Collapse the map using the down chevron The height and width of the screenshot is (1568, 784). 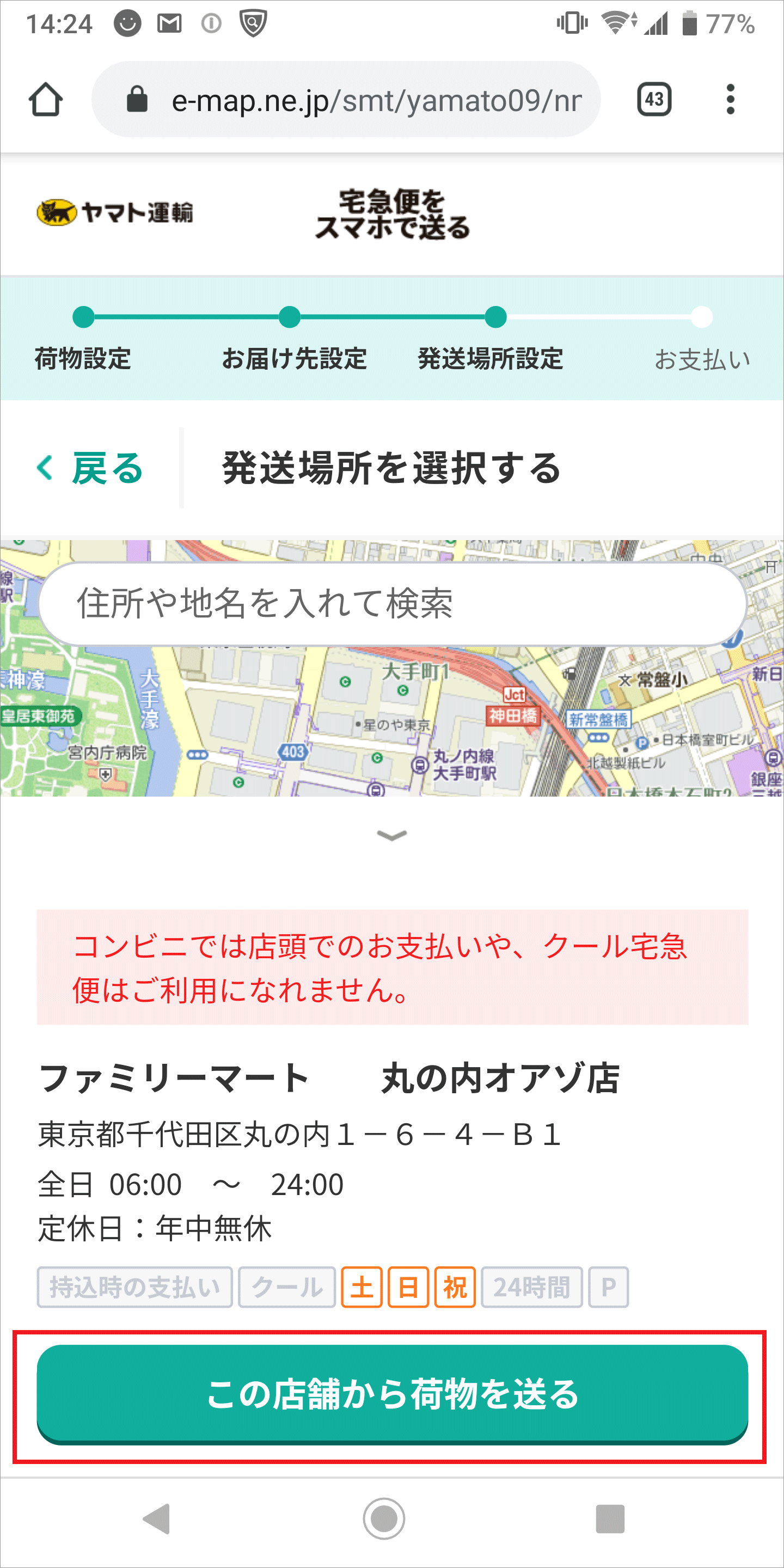coord(392,835)
